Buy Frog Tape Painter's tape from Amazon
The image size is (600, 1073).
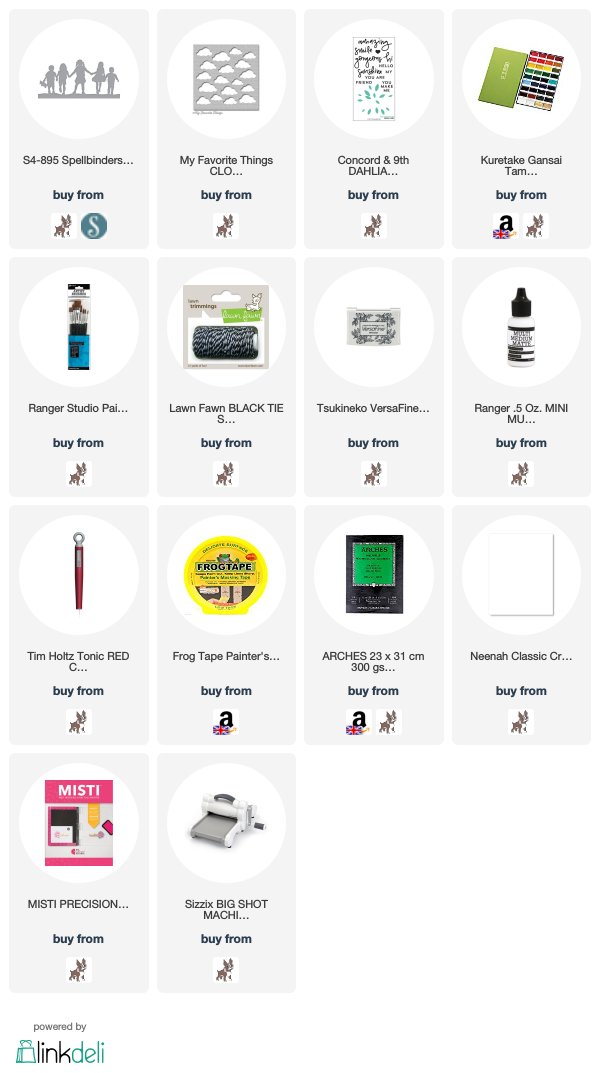(226, 721)
